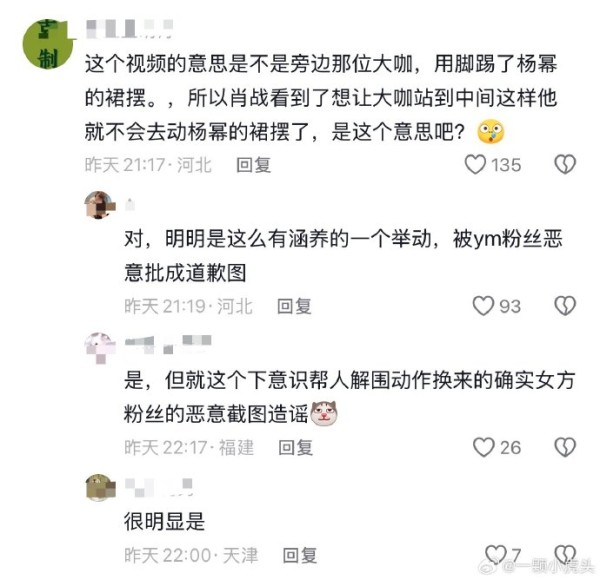Dislike the reply mentioning ym粉丝
600x580 pixels.
coord(566,305)
